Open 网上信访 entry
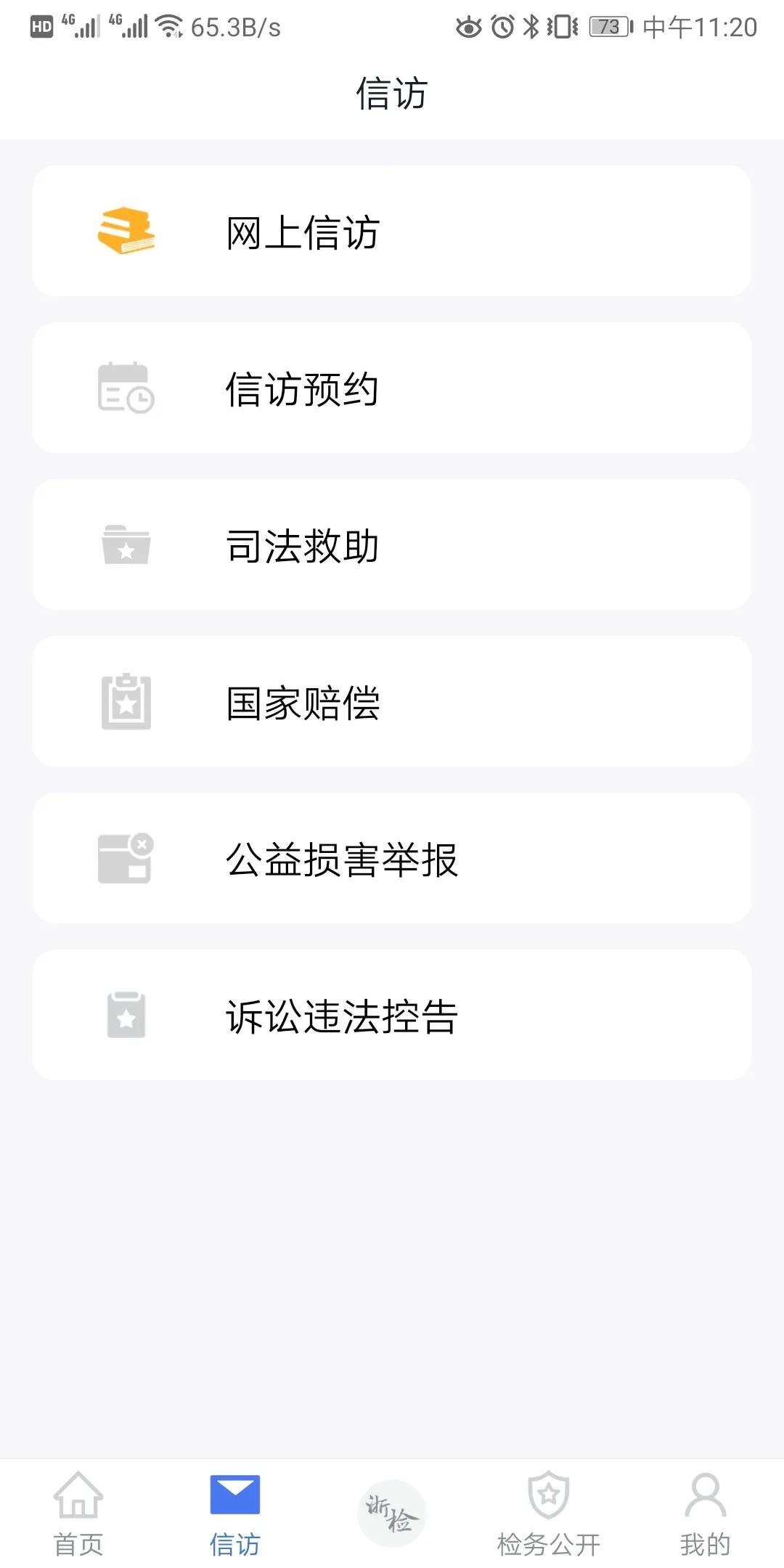Viewport: 784px width, 1568px height. coord(392,231)
